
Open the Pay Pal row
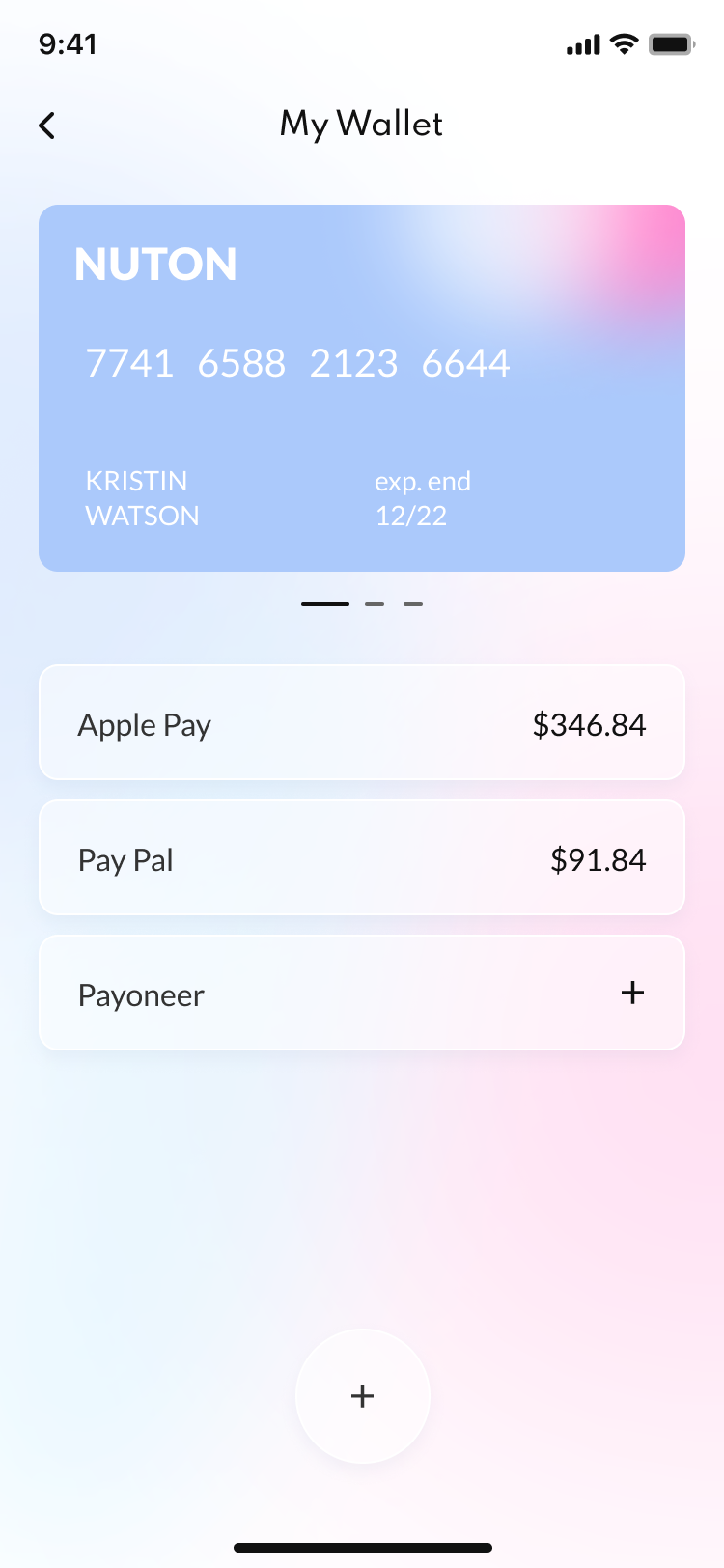[362, 858]
